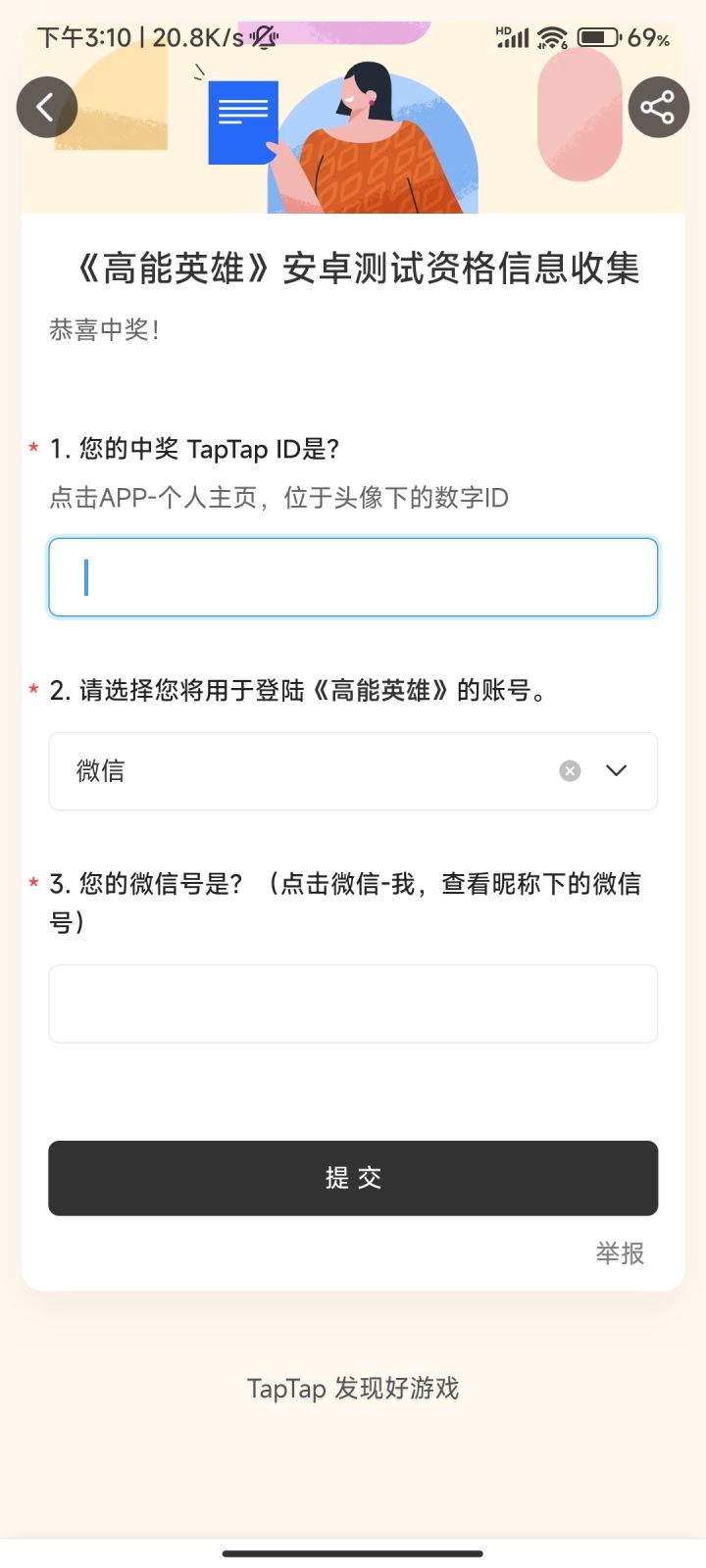Expand the account selection dropdown chevron
Image resolution: width=706 pixels, height=1568 pixels.
617,771
